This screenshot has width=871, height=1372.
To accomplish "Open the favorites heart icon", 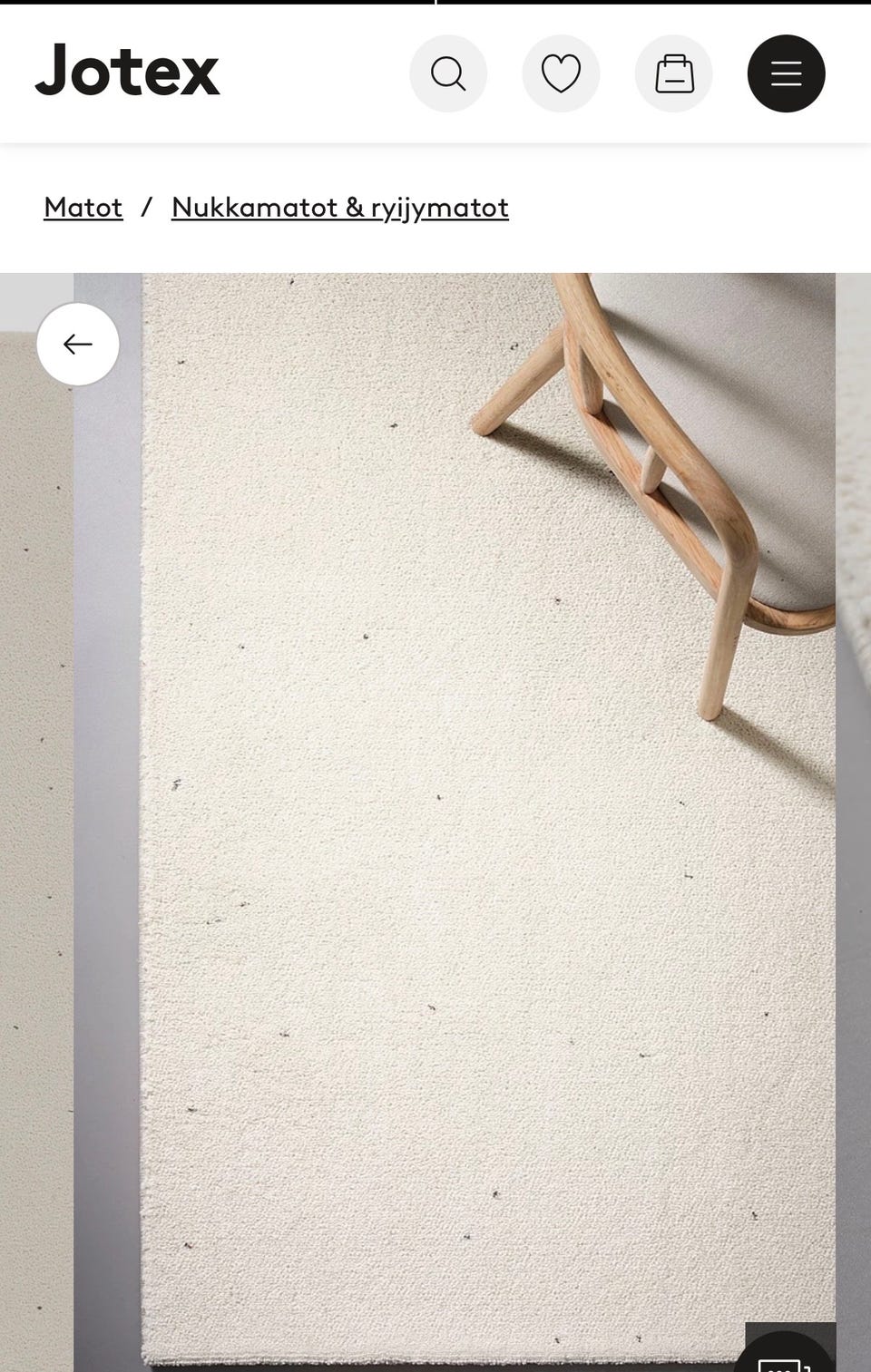I will click(561, 73).
